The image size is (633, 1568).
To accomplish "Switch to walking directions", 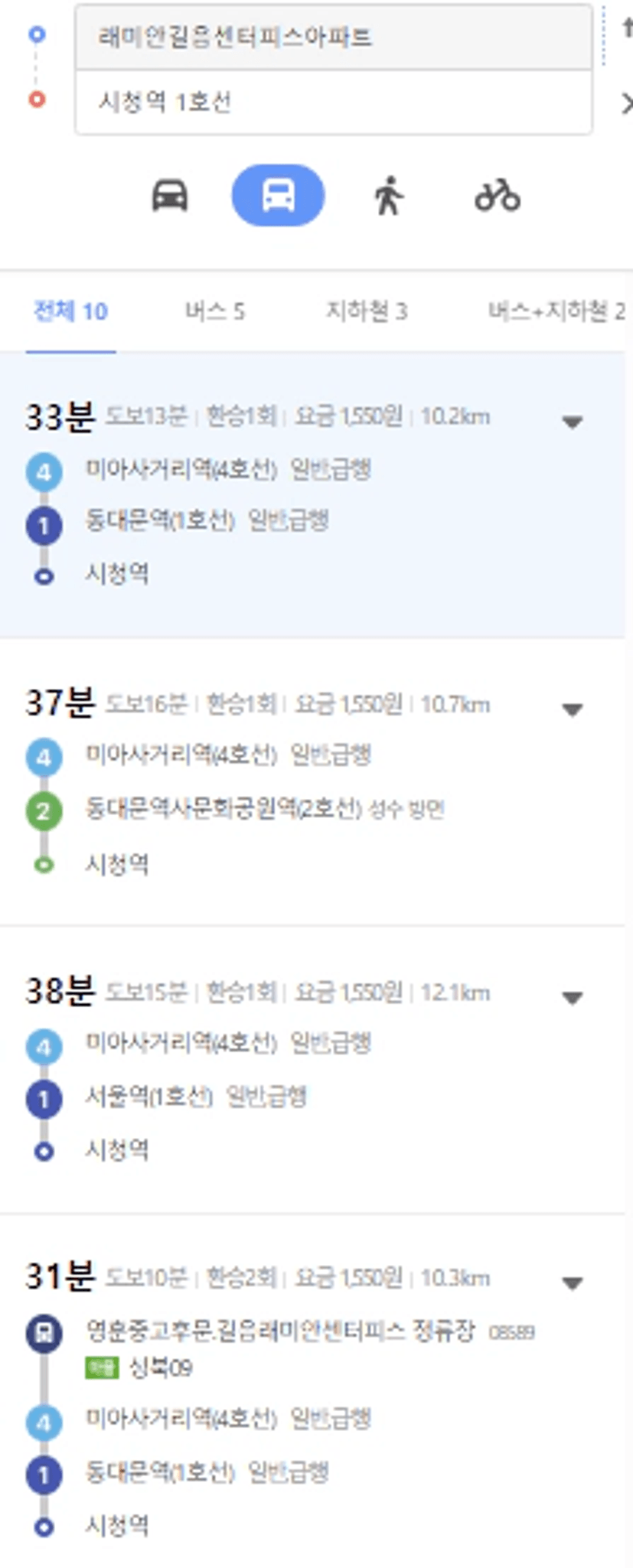I will pos(388,196).
